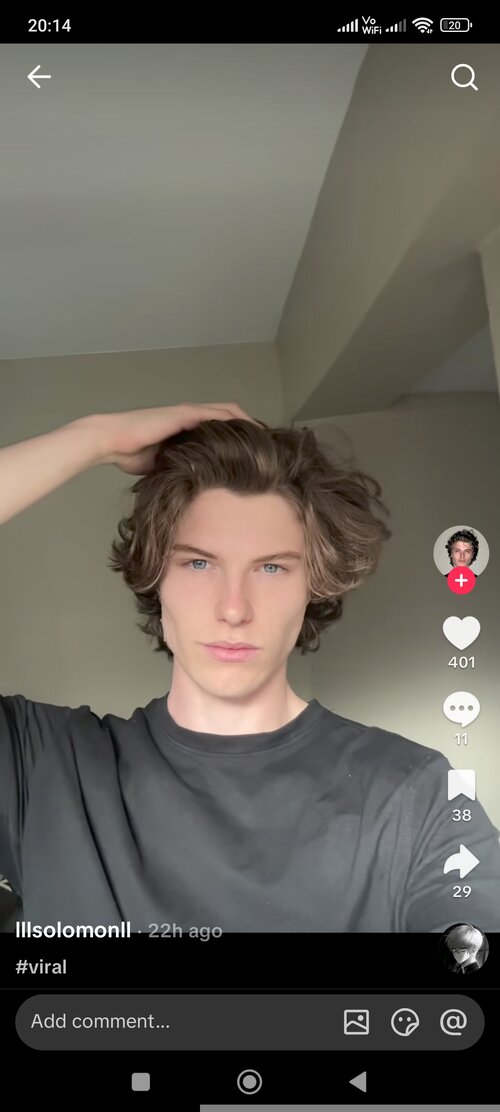Go to the system home screen

[x=249, y=1082]
